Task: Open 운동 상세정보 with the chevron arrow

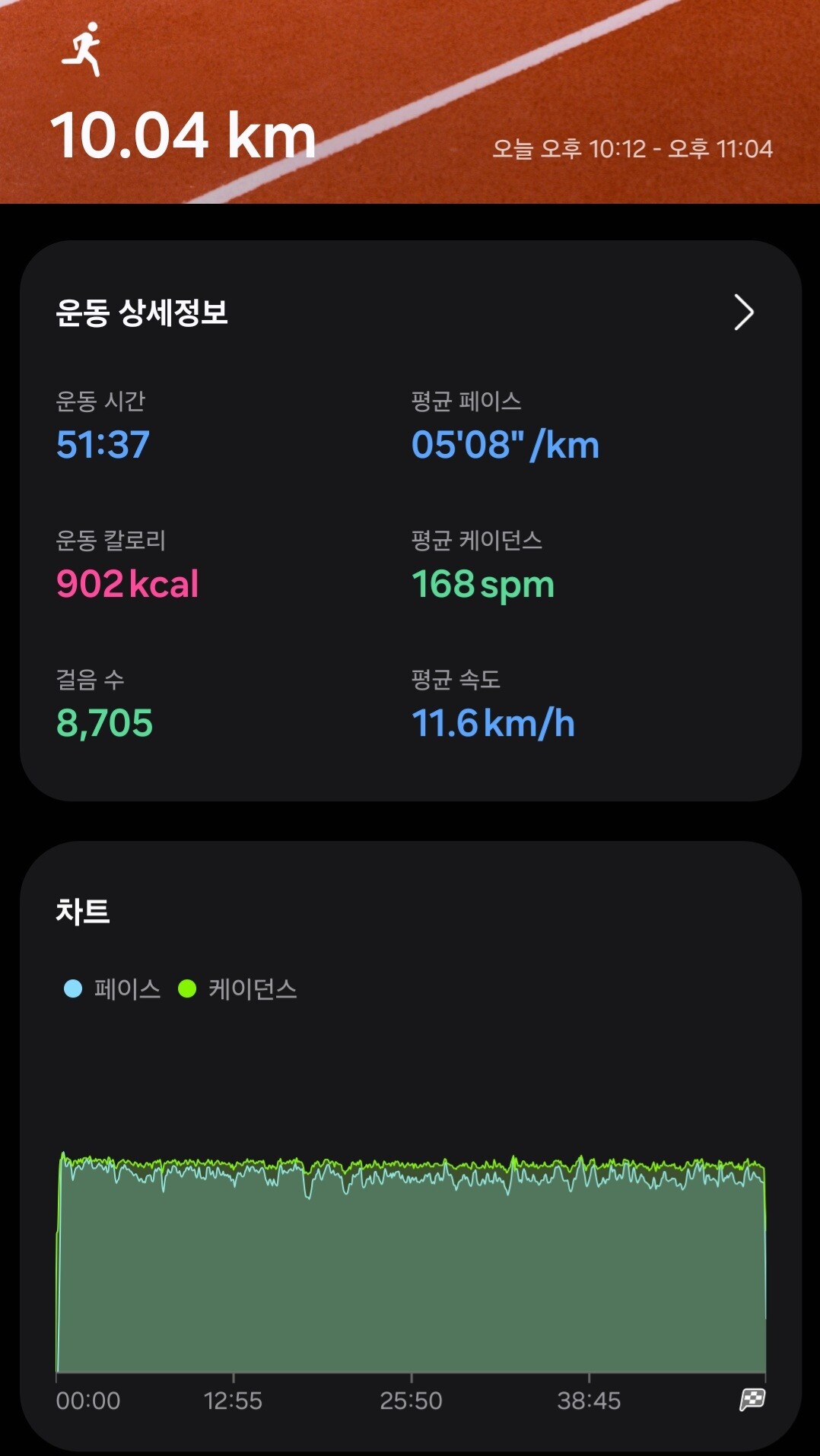Action: pyautogui.click(x=743, y=312)
